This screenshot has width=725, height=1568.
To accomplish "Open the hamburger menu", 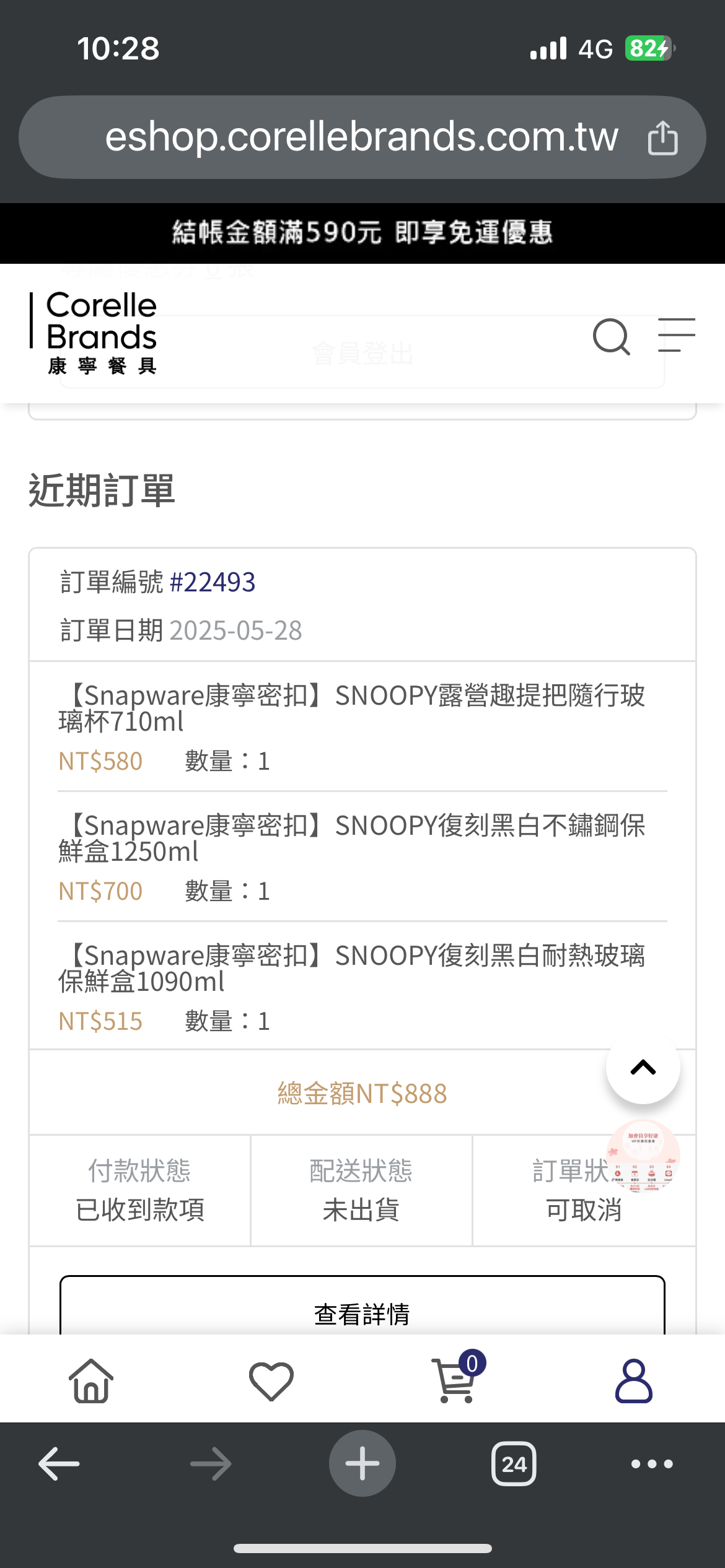I will (676, 335).
